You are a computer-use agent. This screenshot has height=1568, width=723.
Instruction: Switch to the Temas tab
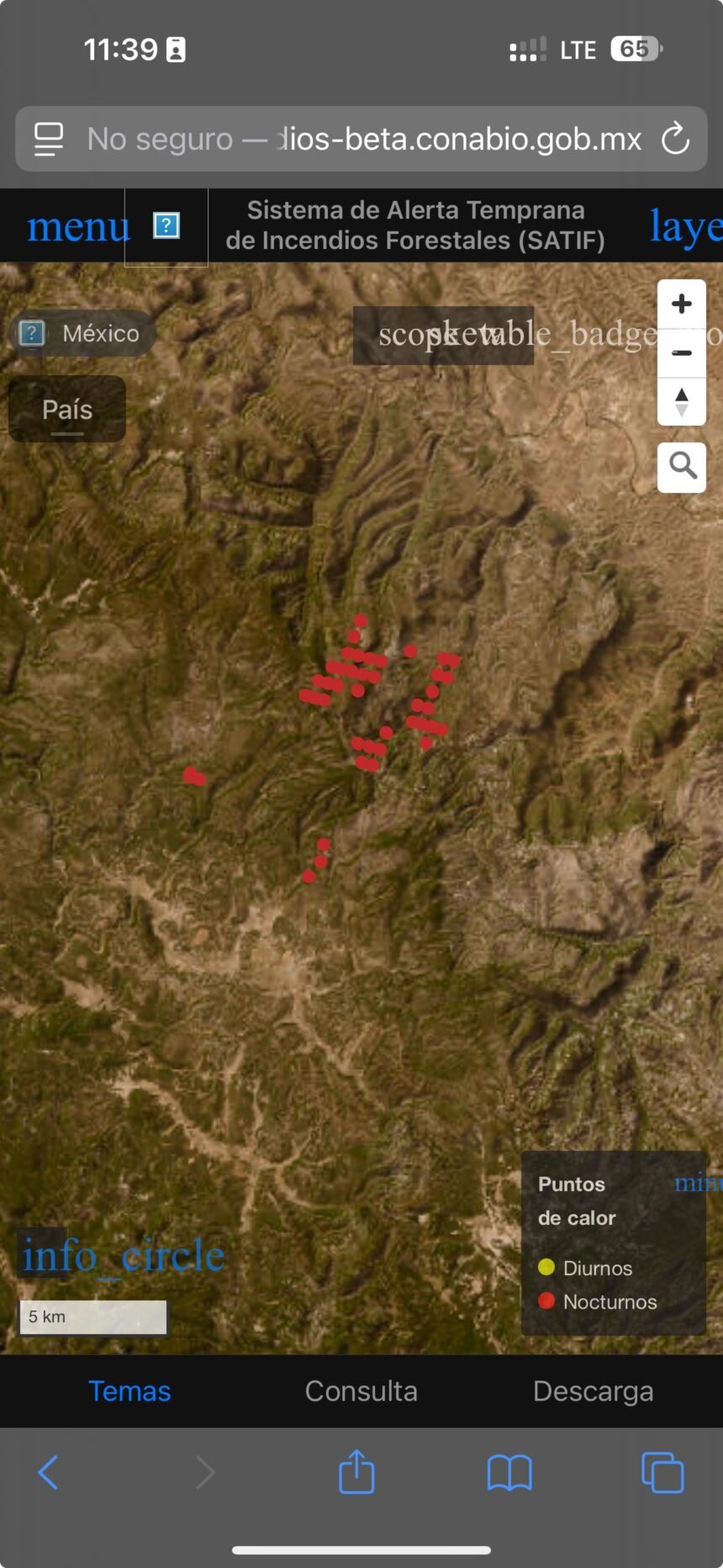pyautogui.click(x=129, y=1391)
